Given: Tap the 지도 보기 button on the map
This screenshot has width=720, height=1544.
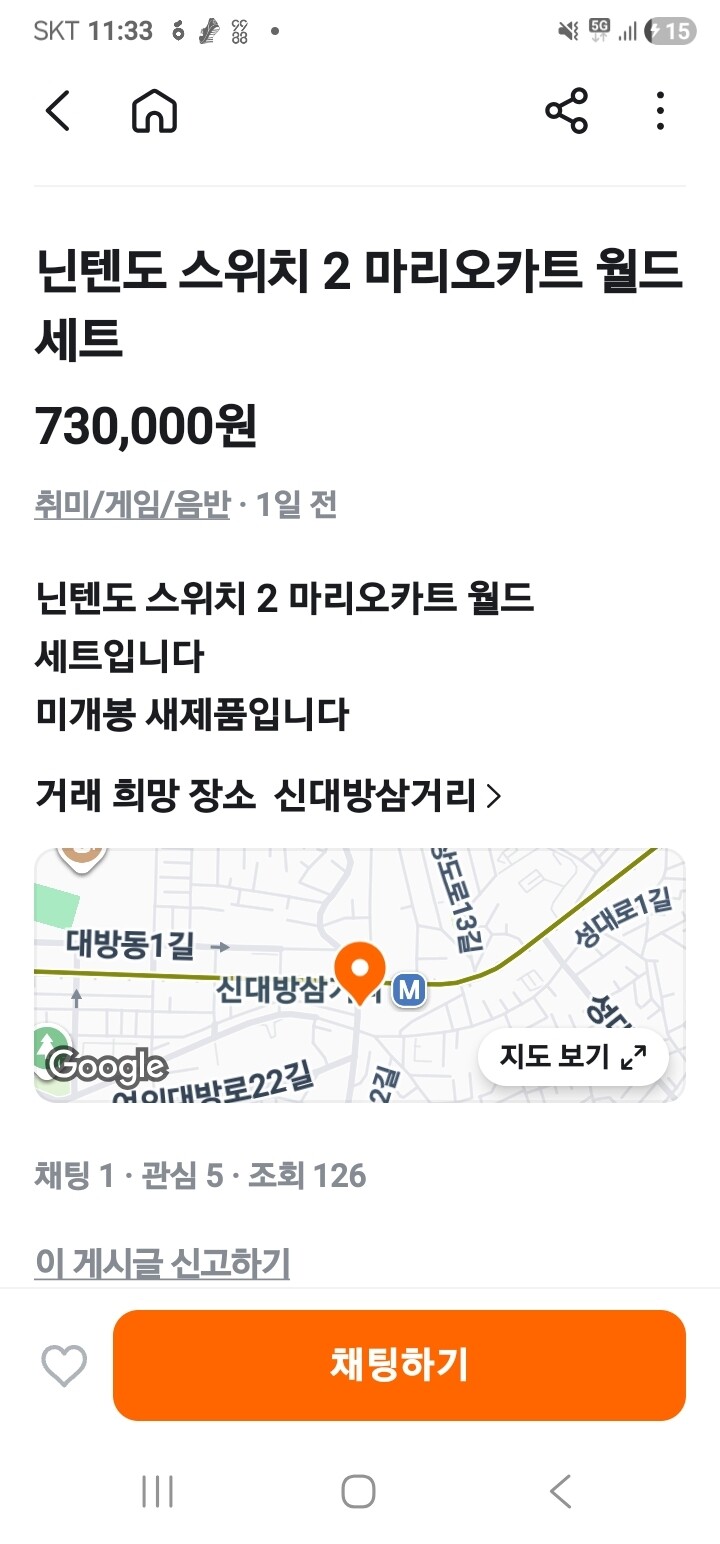Looking at the screenshot, I should point(573,1056).
